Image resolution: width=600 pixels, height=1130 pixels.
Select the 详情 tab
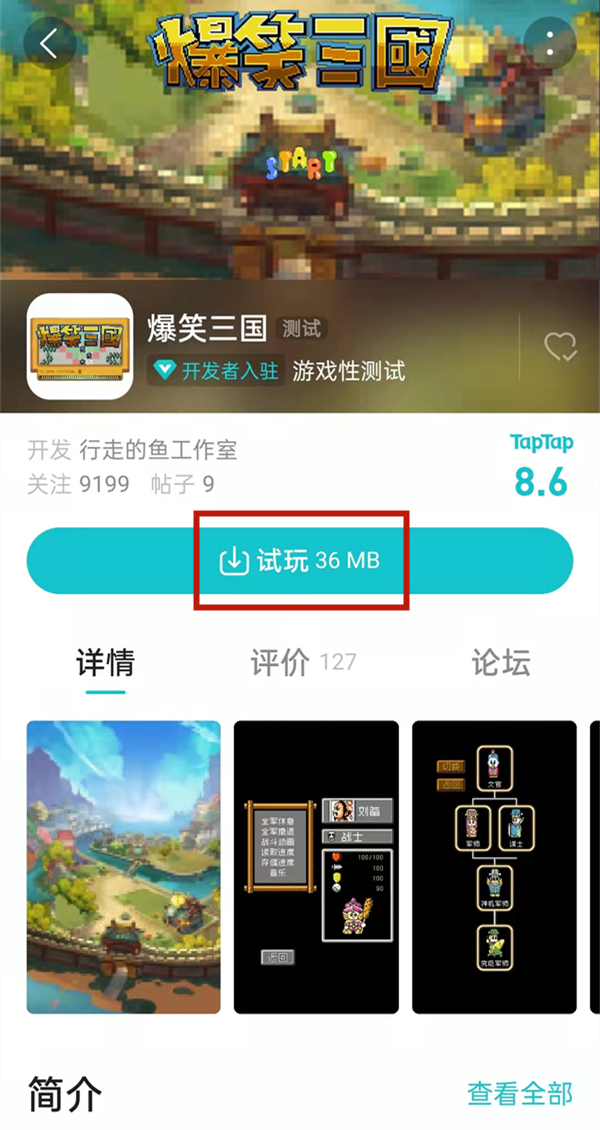[105, 662]
